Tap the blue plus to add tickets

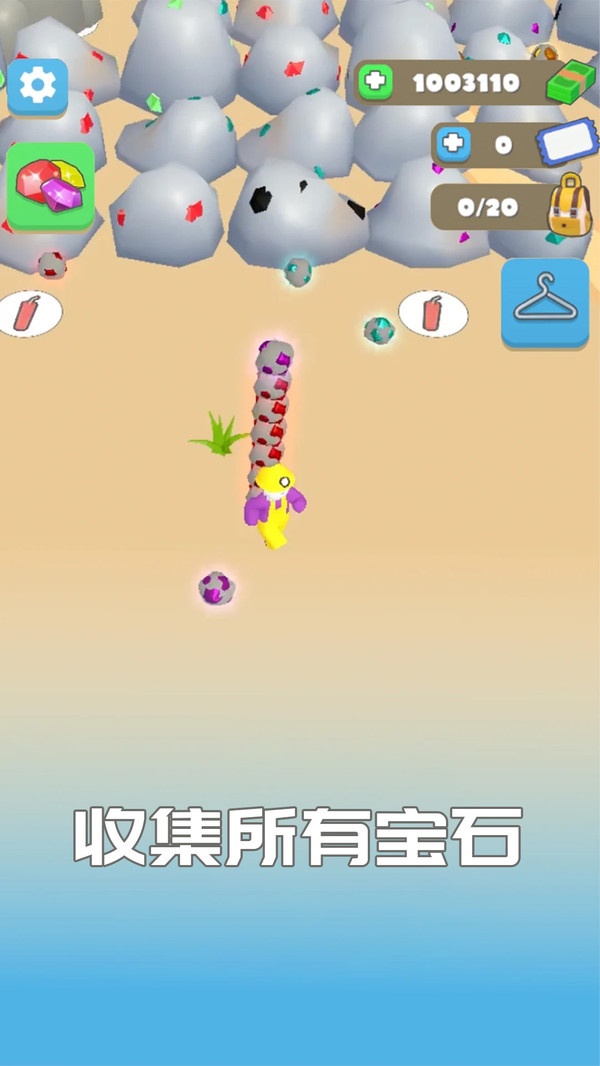(453, 145)
